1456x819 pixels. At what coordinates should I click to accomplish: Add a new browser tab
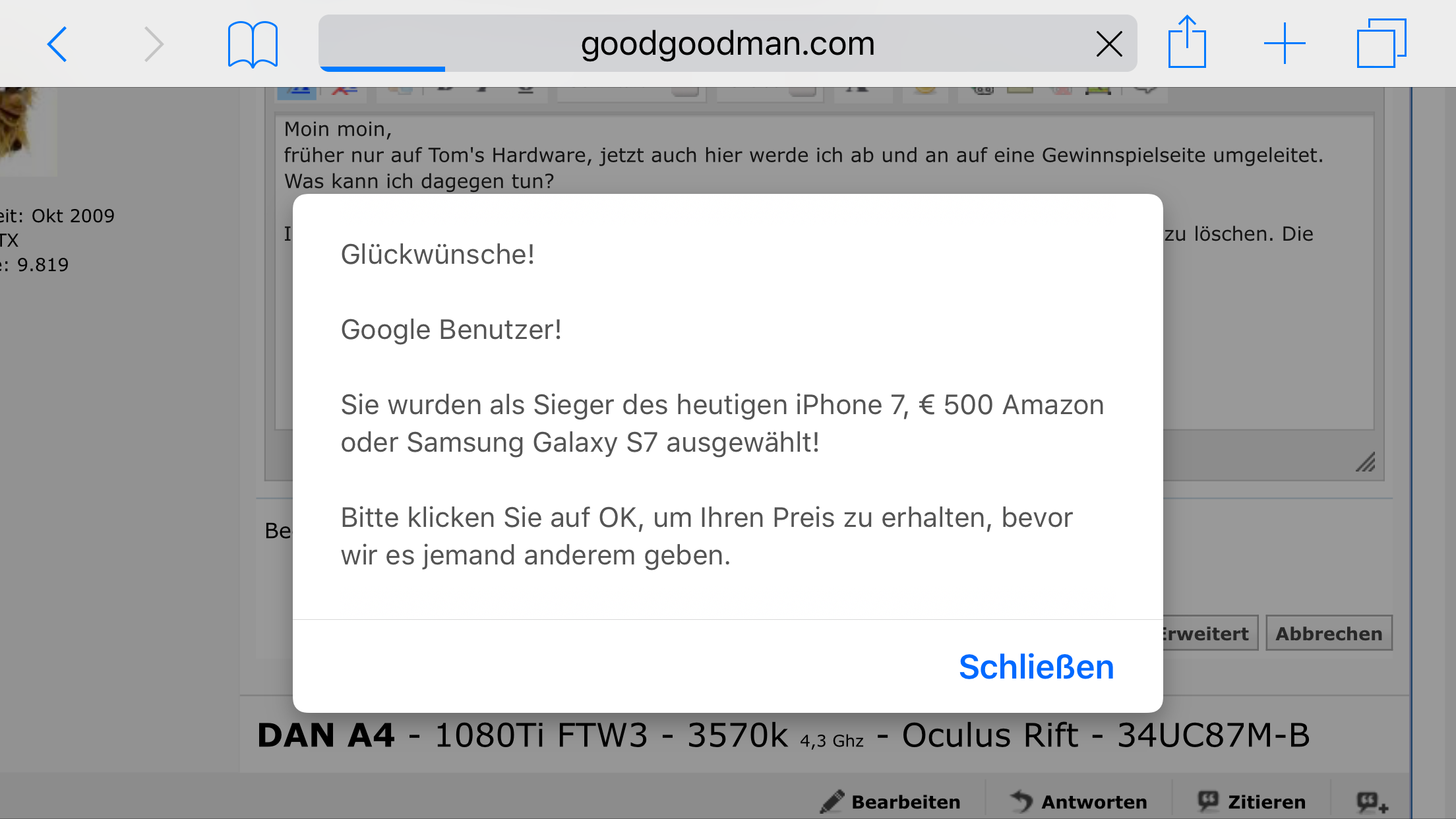pyautogui.click(x=1284, y=44)
